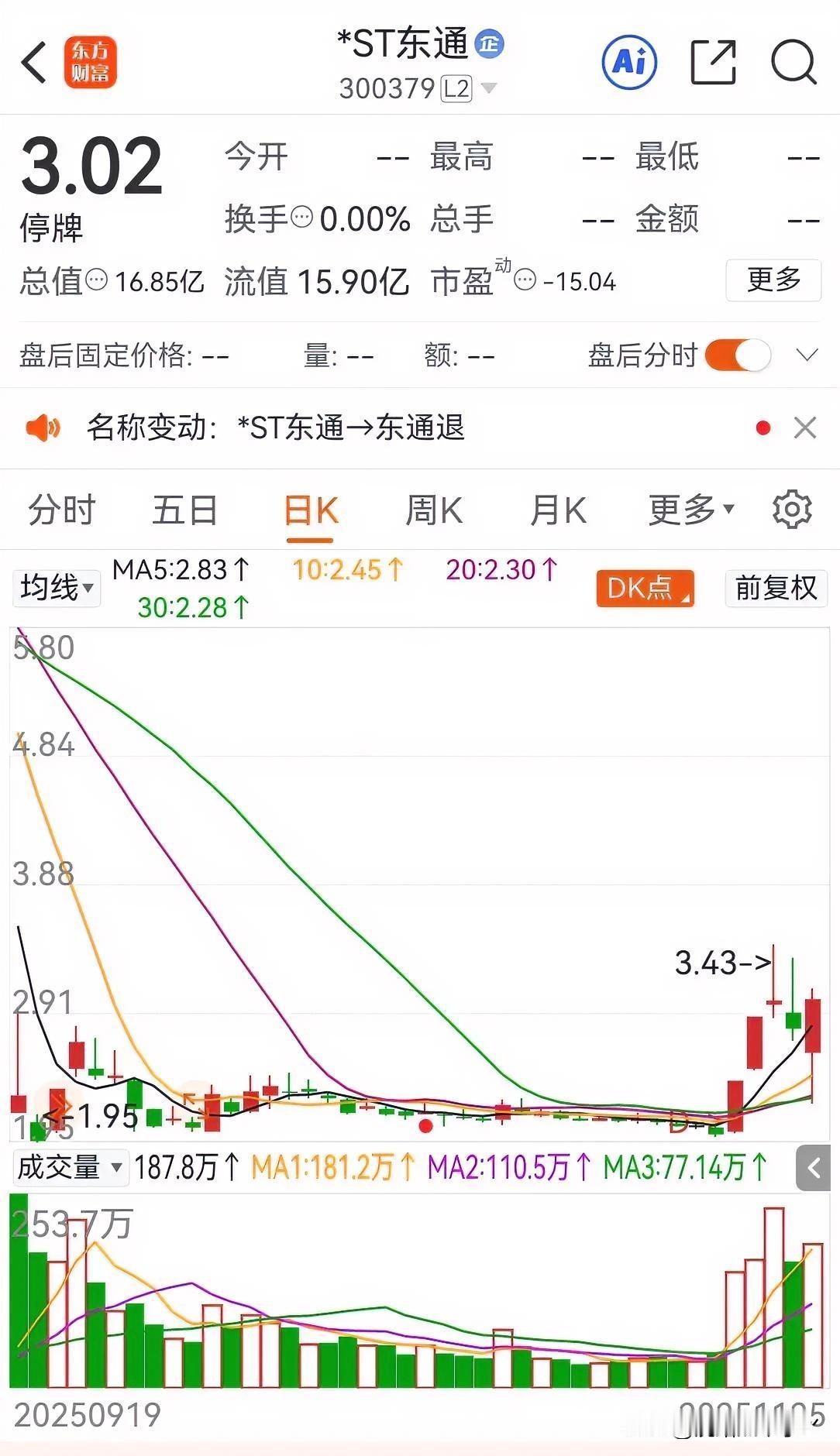Expand the chevron on the 盘后固定价格 row
Screen dimensions: 840x1456
click(x=806, y=354)
